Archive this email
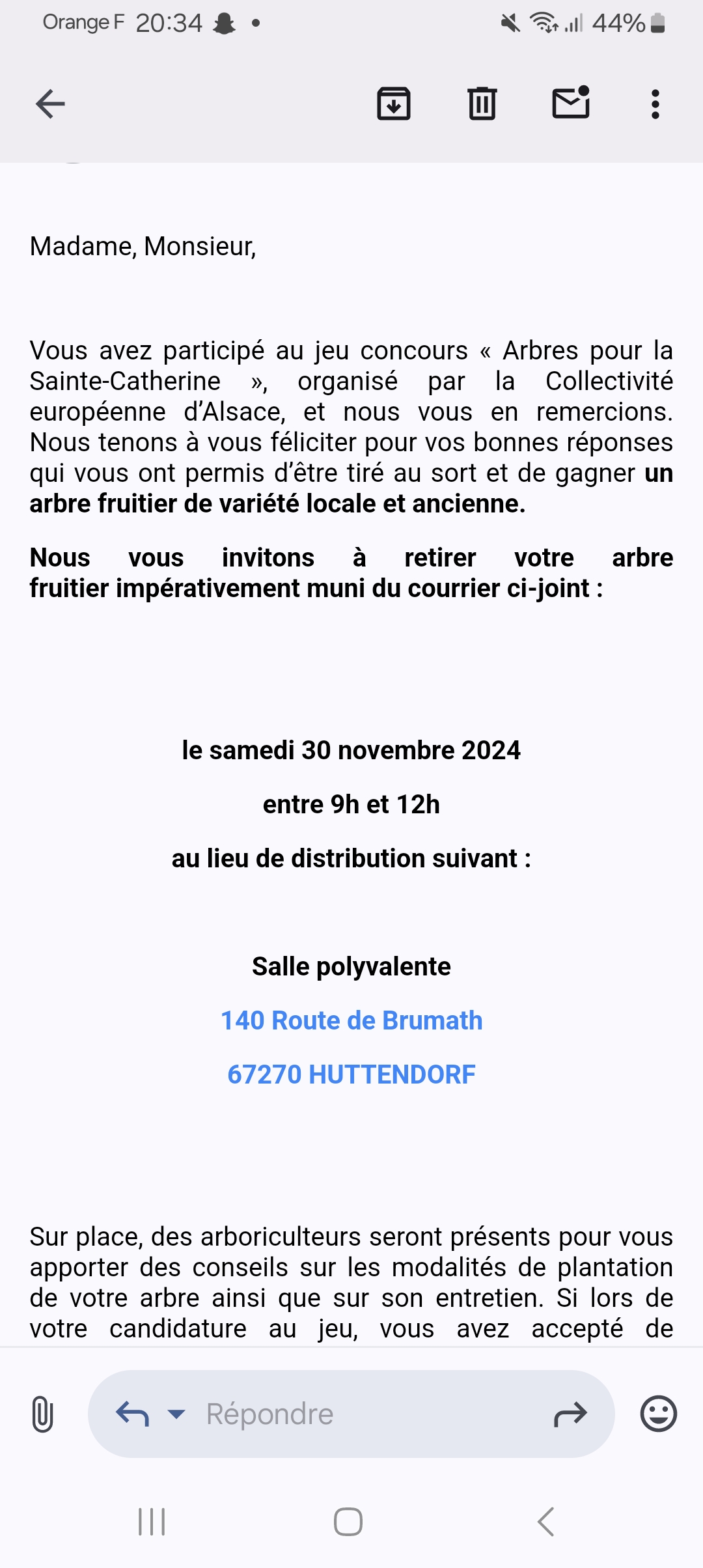 pos(394,104)
